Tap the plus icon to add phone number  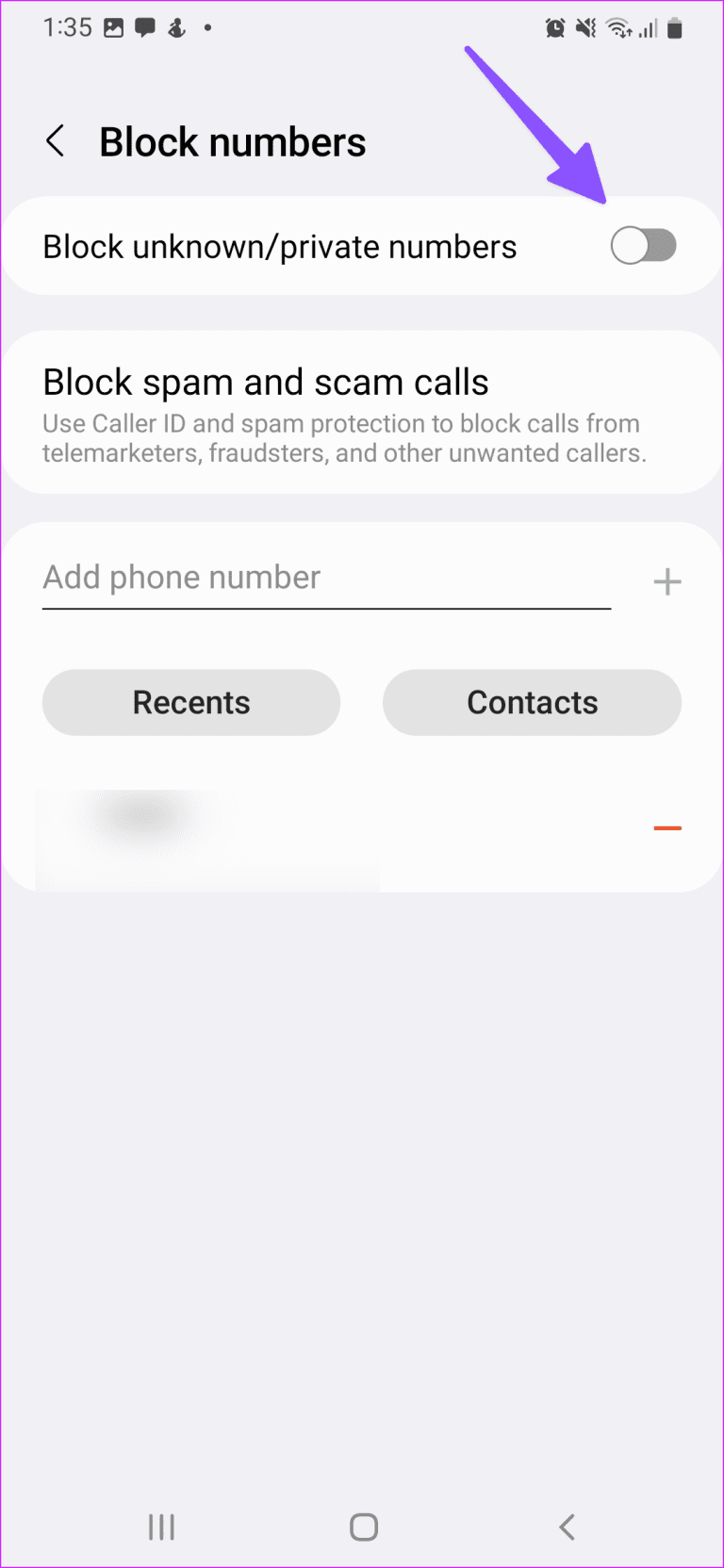tap(667, 581)
